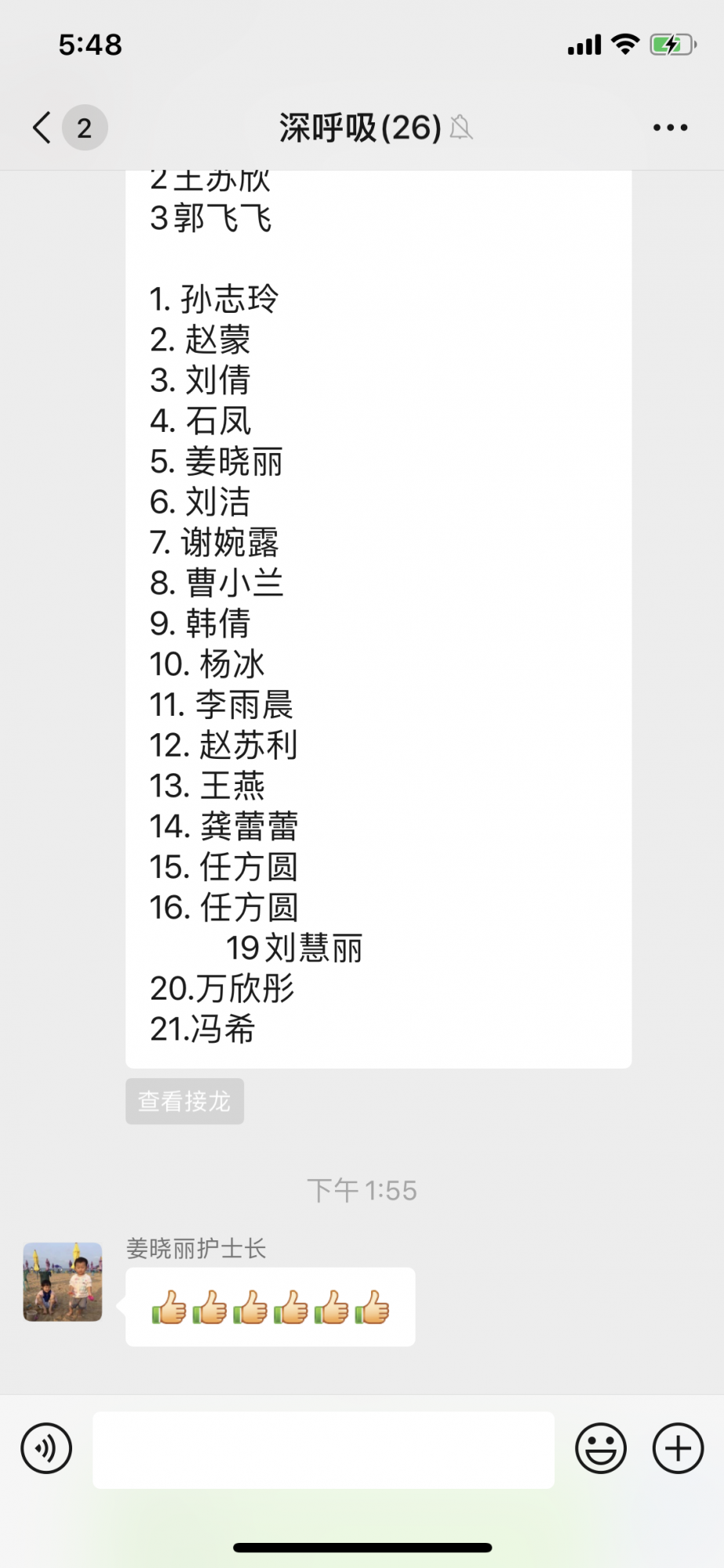Switch to voice message input

point(46,1448)
